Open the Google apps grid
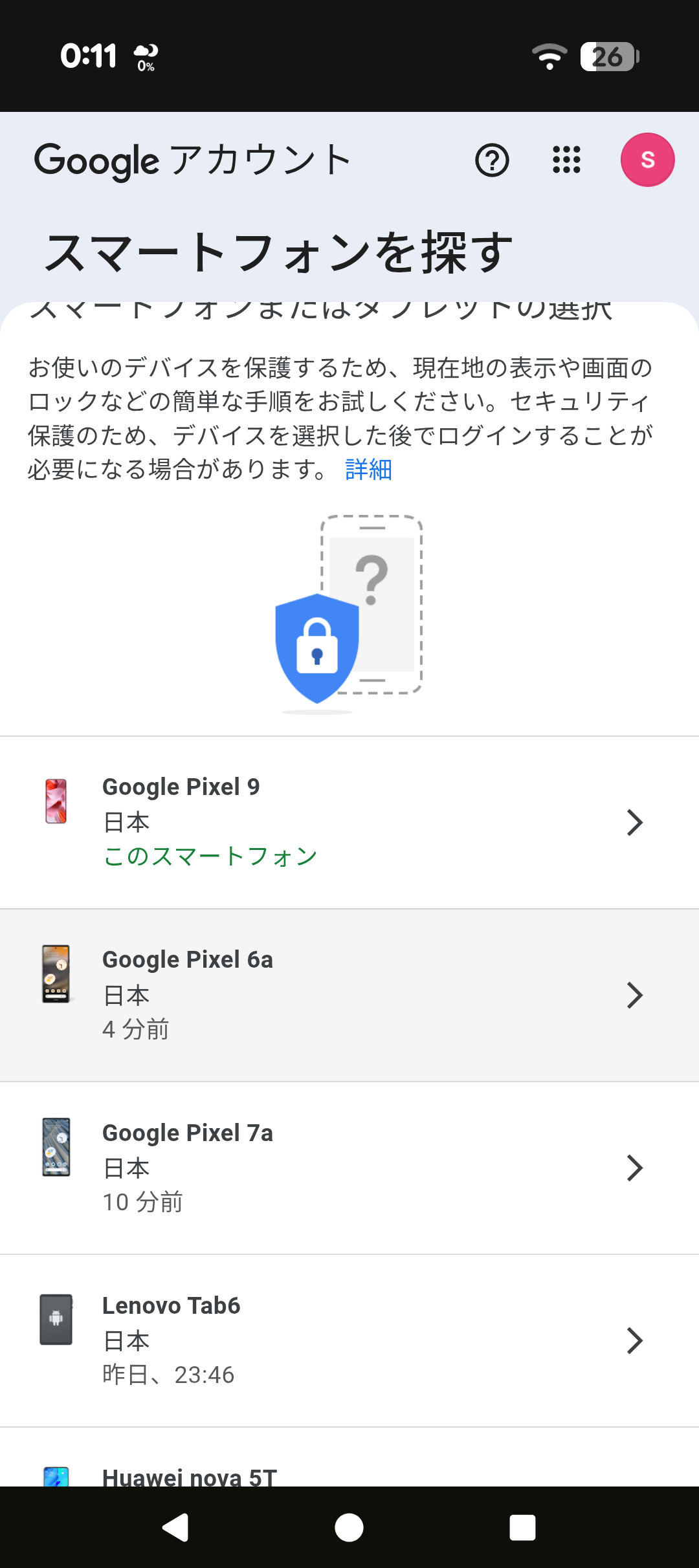The height and width of the screenshot is (1568, 699). point(566,160)
